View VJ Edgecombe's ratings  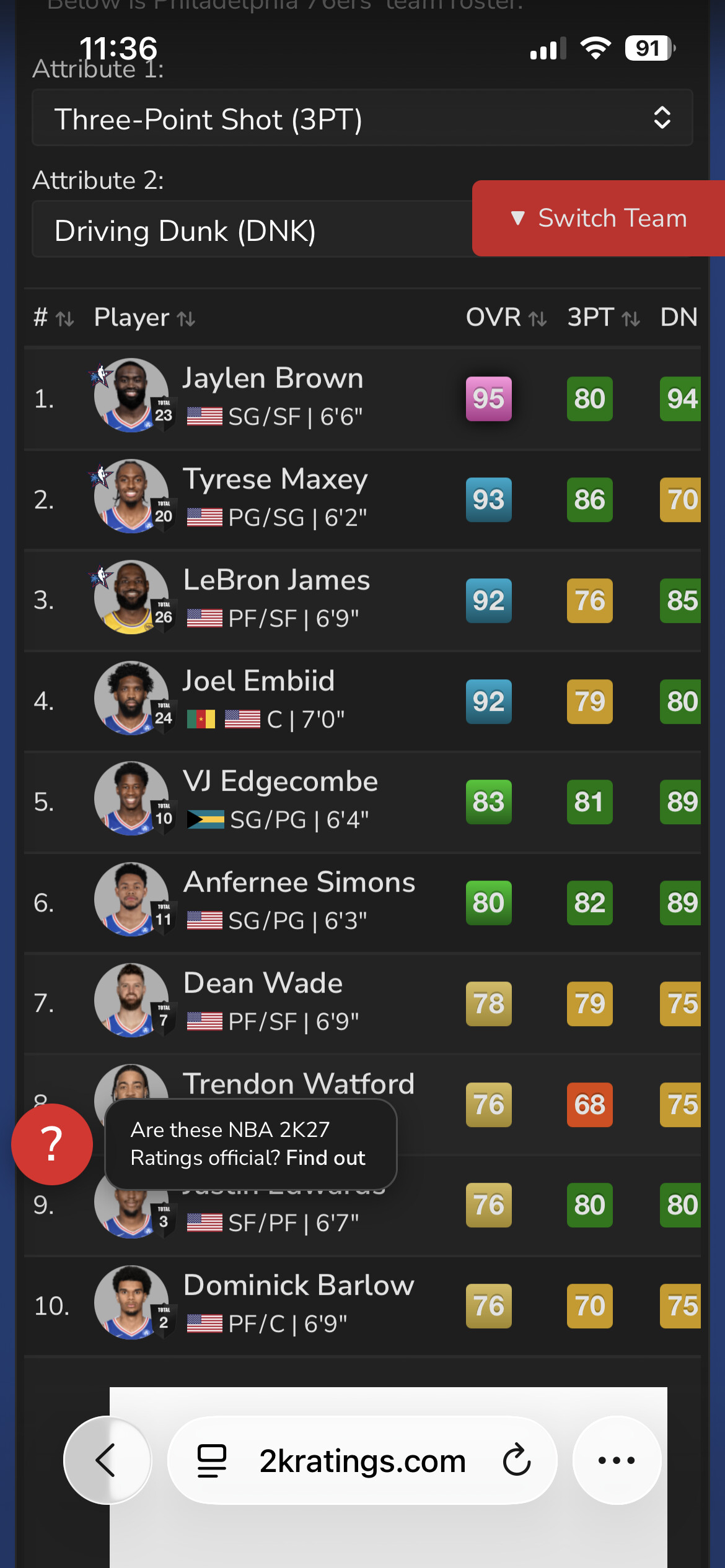[280, 782]
